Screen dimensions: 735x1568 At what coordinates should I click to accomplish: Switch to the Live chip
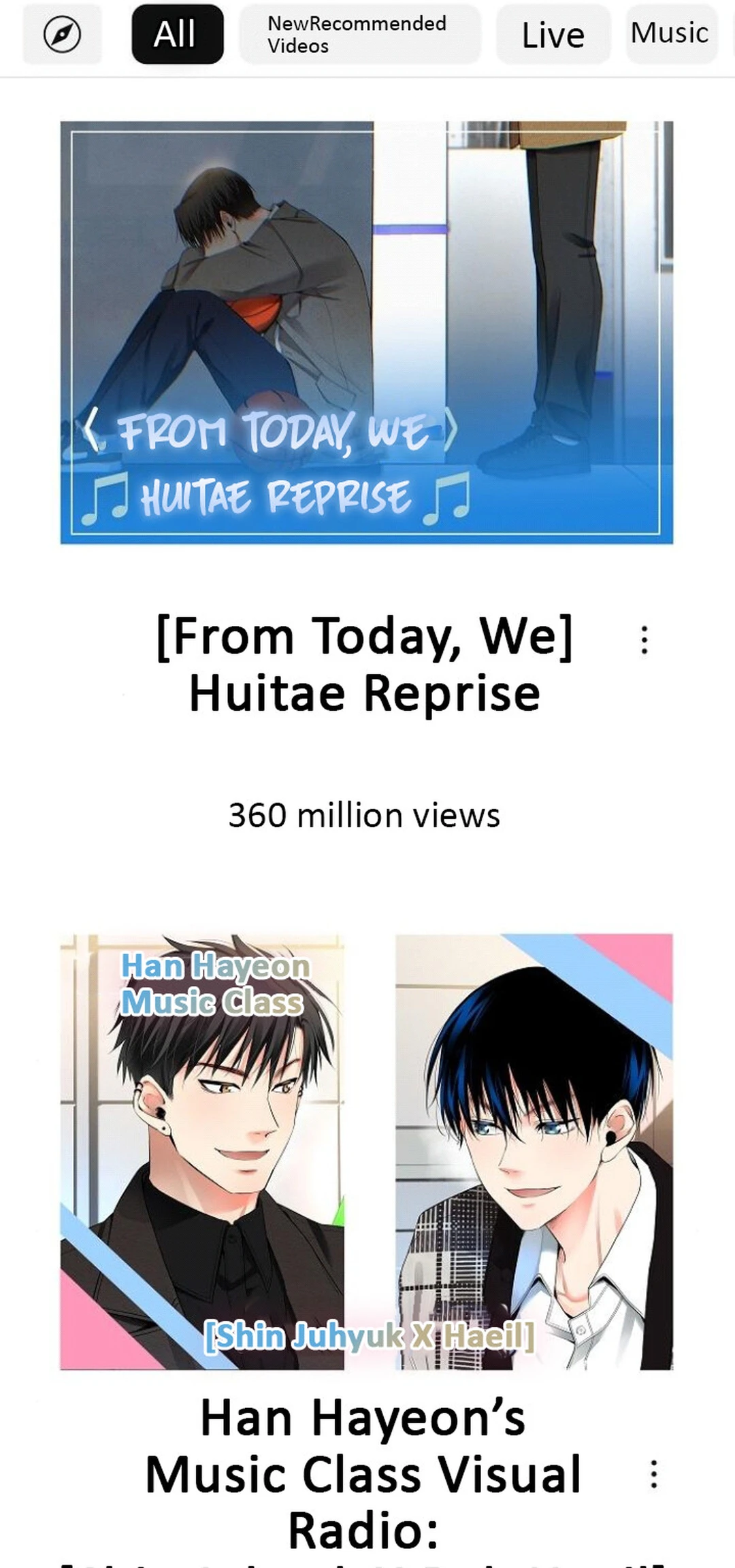click(553, 34)
